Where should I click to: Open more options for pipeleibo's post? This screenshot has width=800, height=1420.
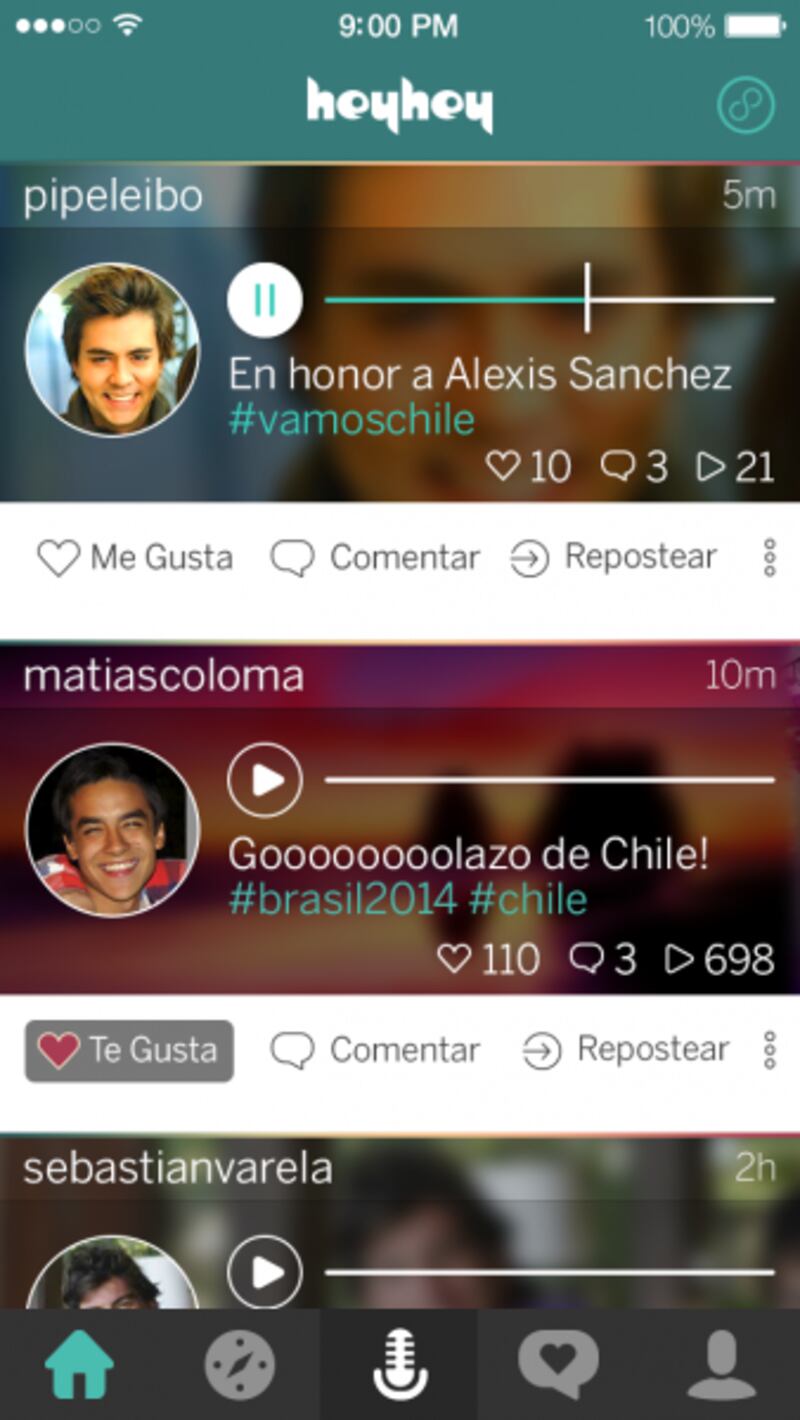pos(769,558)
